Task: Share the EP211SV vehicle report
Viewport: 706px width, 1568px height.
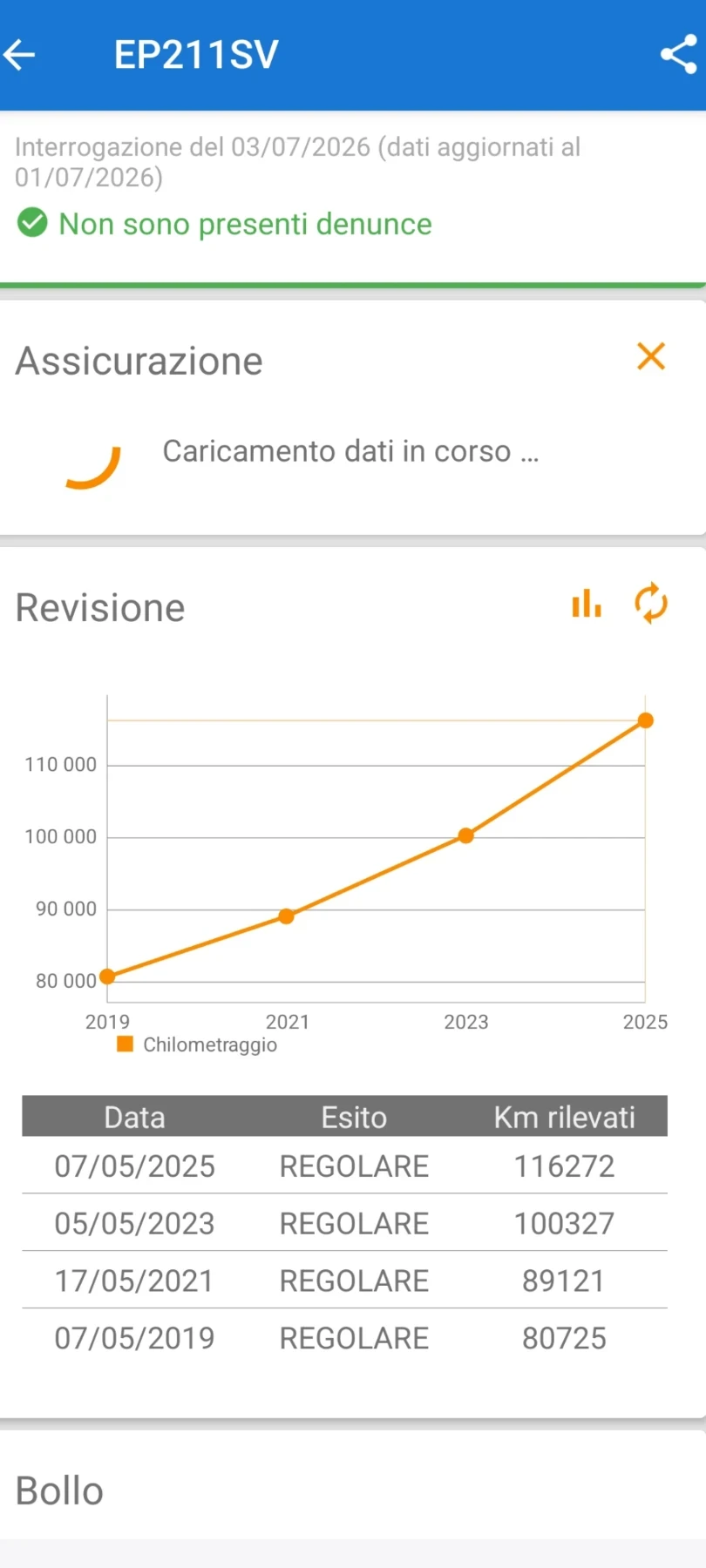Action: tap(679, 55)
